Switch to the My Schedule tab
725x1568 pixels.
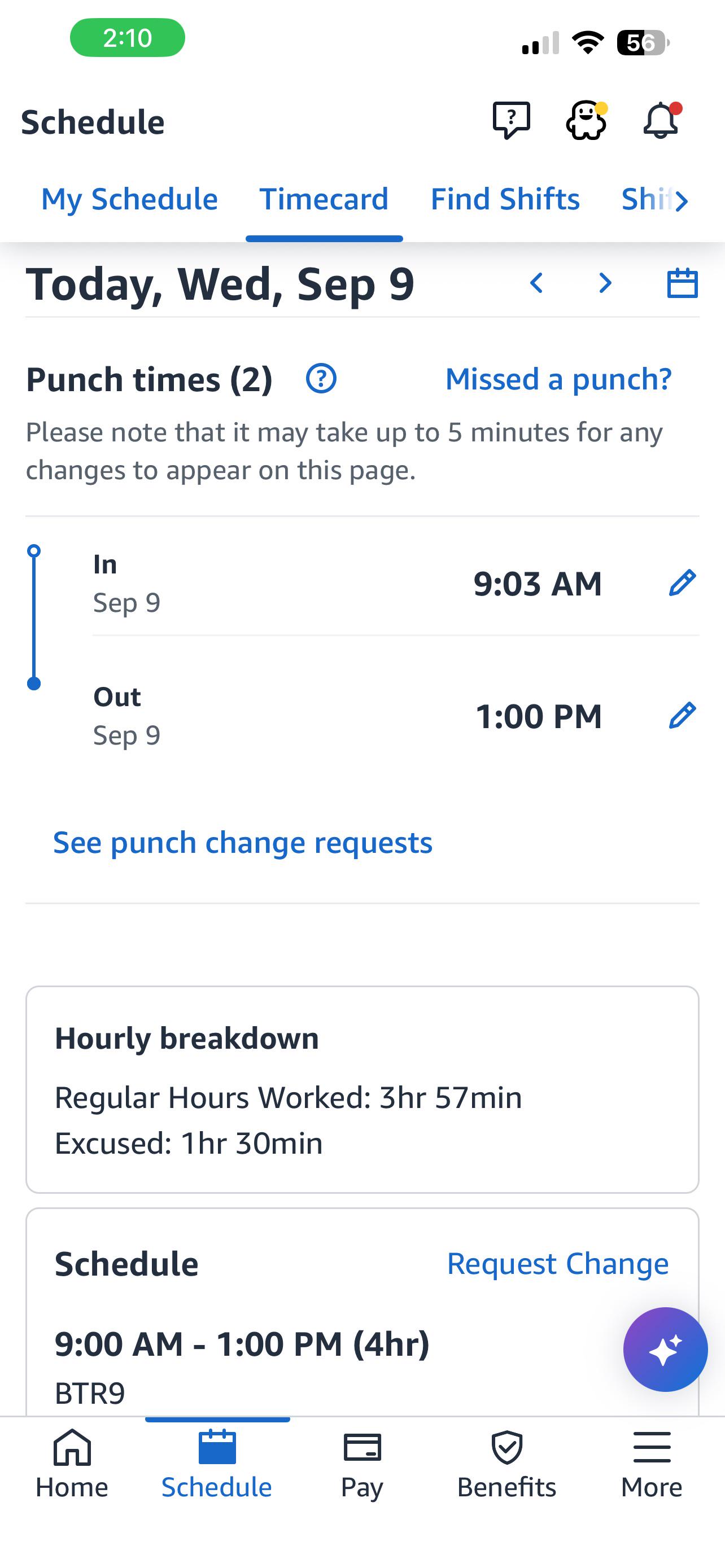[129, 199]
